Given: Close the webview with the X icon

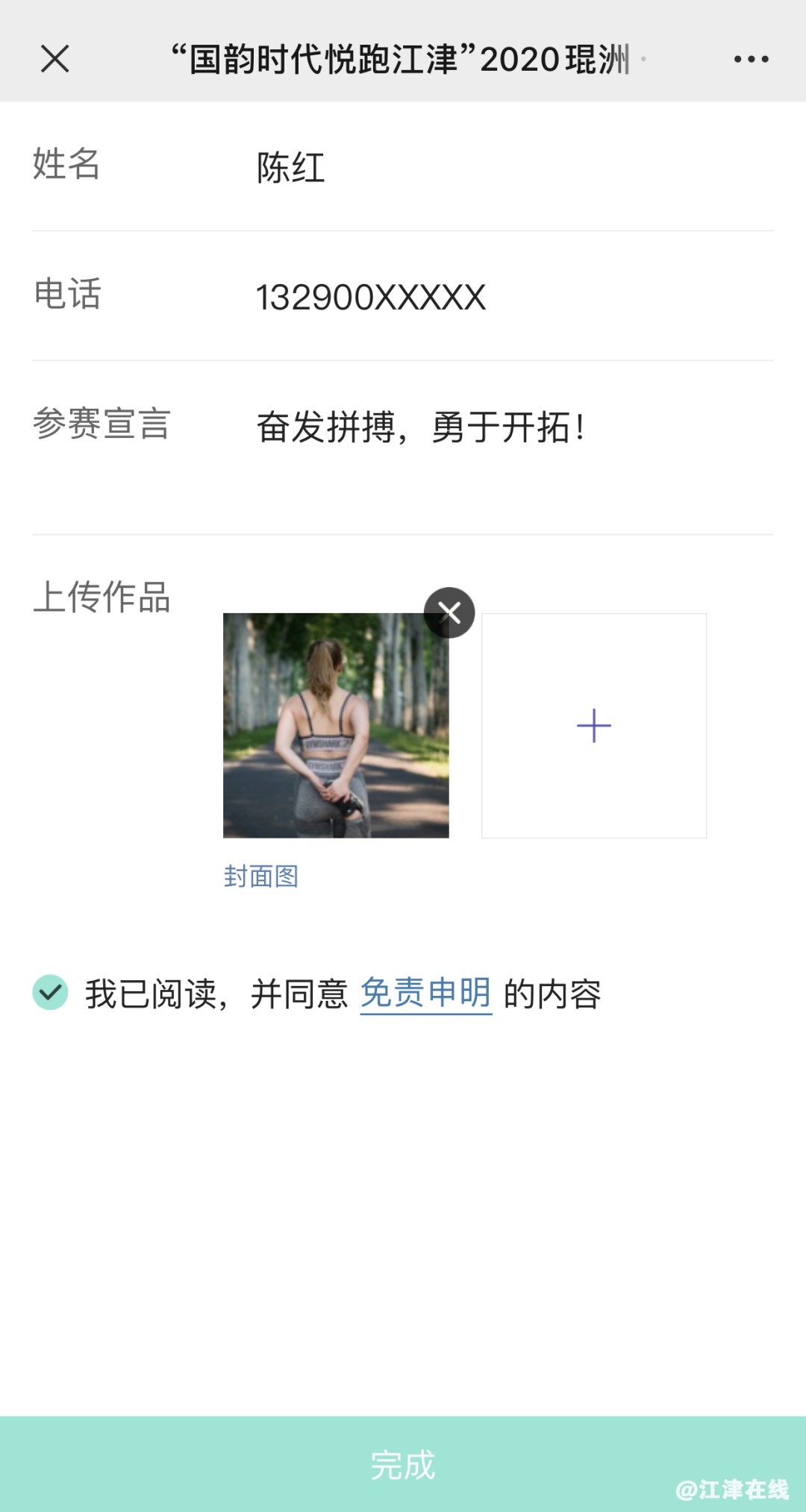Looking at the screenshot, I should (54, 58).
